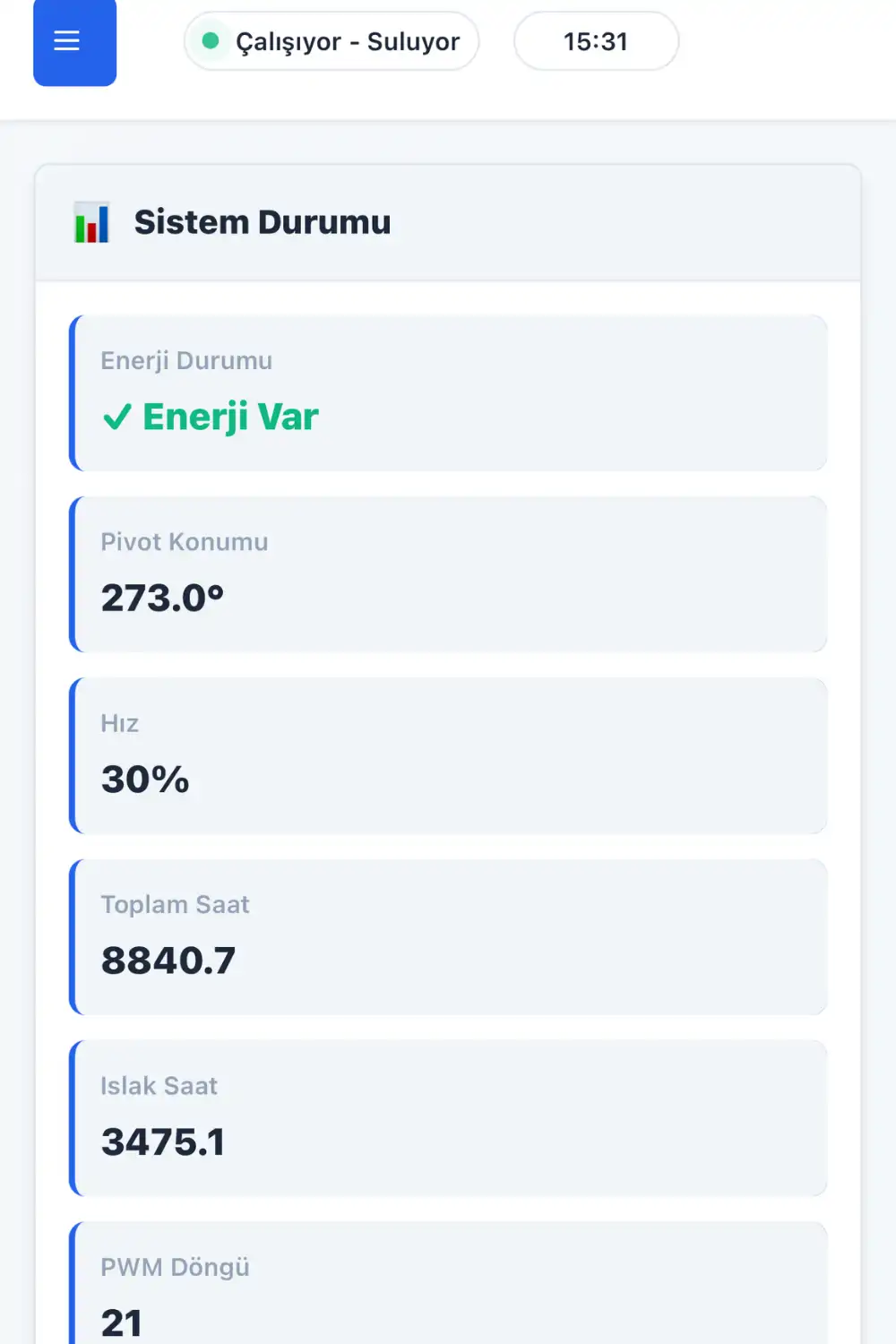Click the green checkmark next to Enerji Var
Screen dimensions: 896x1344
116,416
